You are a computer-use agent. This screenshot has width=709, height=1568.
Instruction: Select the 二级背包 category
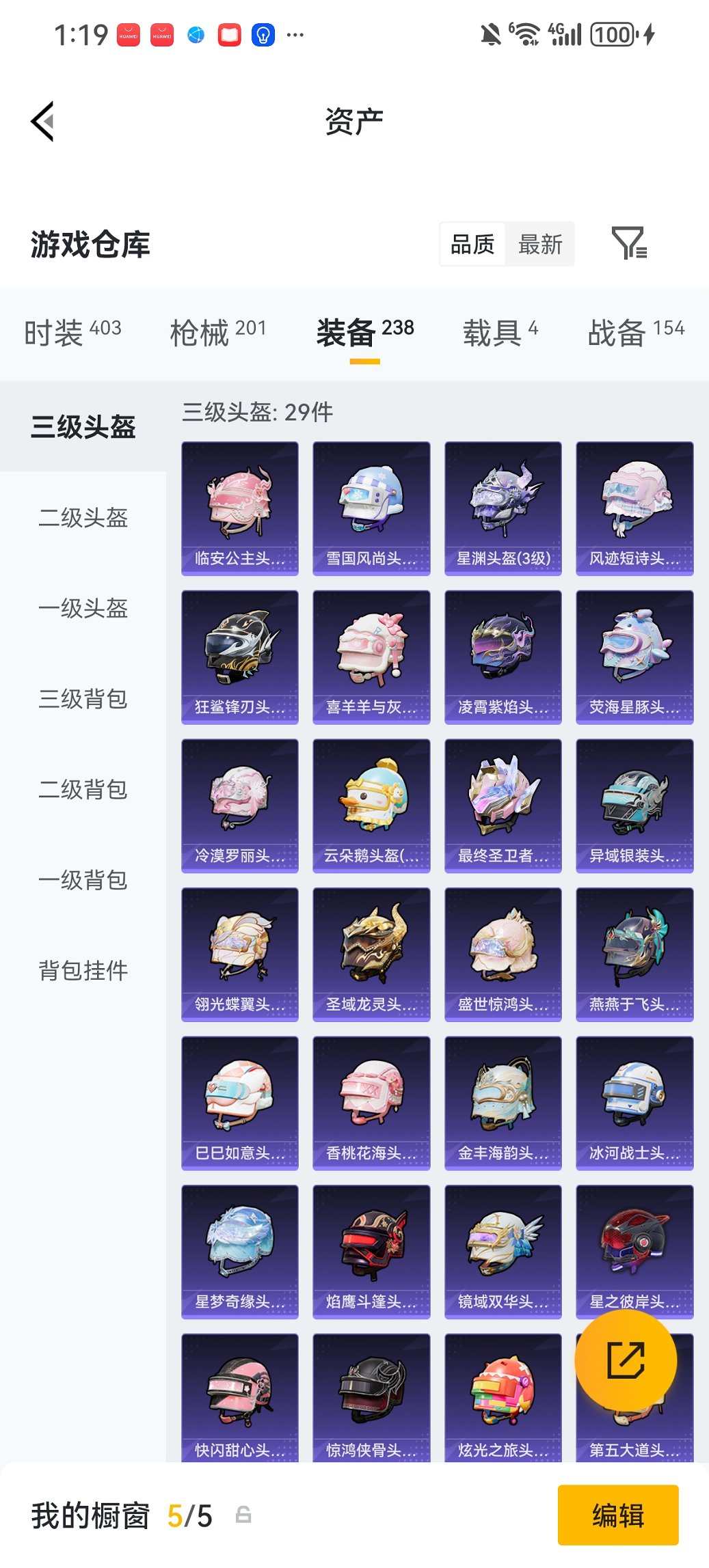(83, 789)
